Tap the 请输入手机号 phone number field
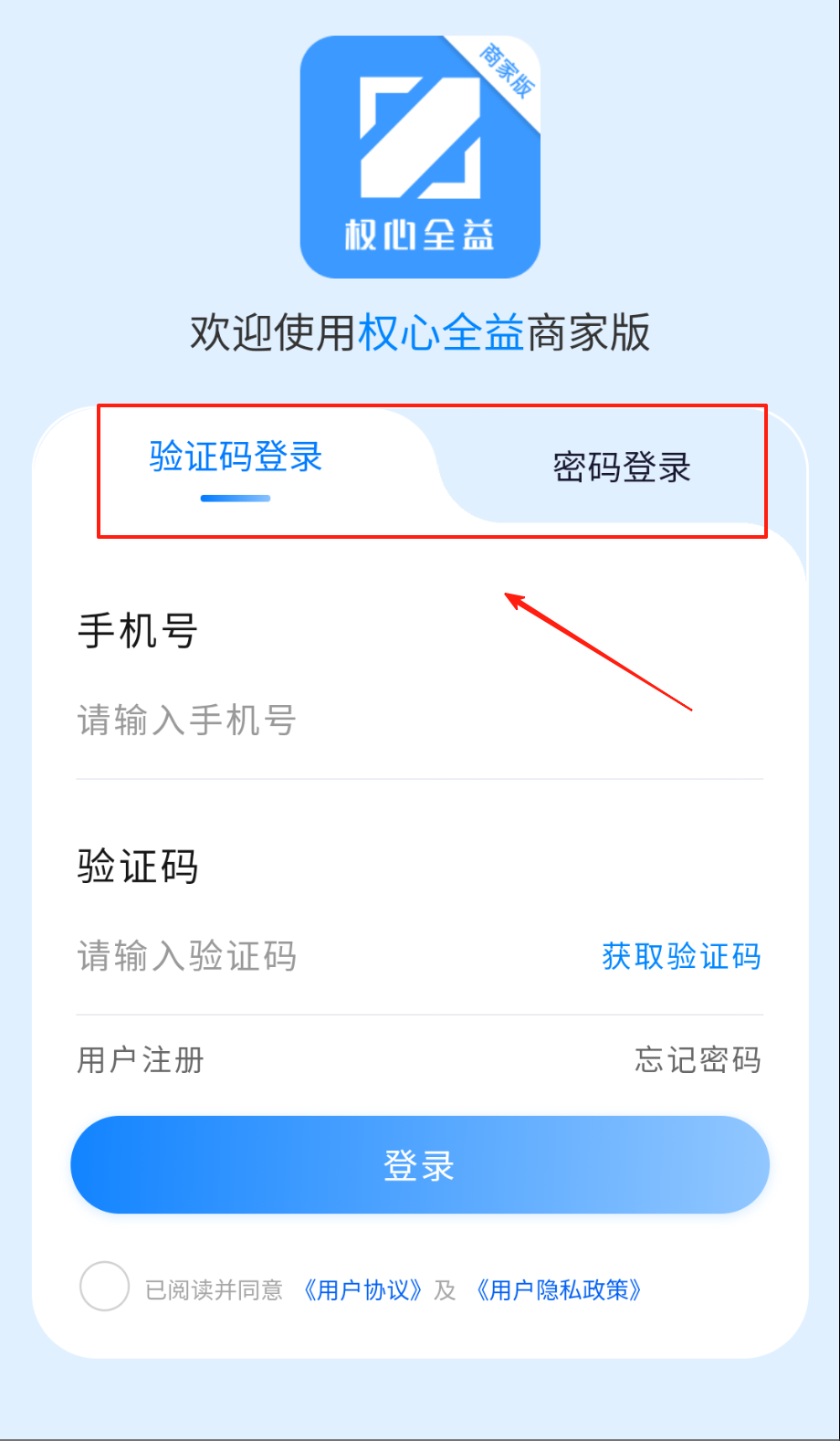Viewport: 840px width, 1441px height. (x=365, y=721)
